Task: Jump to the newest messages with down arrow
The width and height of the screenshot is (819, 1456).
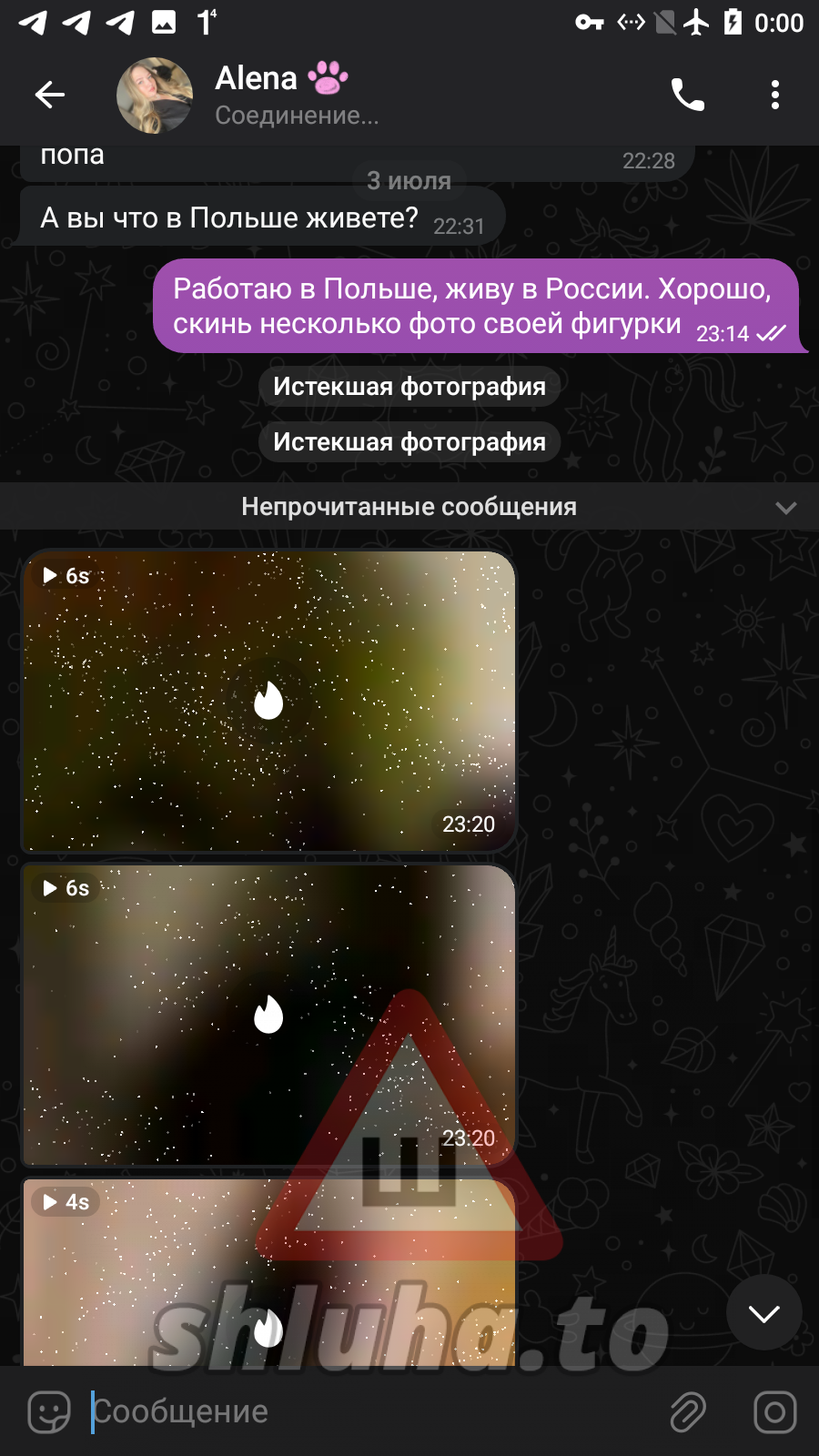Action: pos(763,1312)
